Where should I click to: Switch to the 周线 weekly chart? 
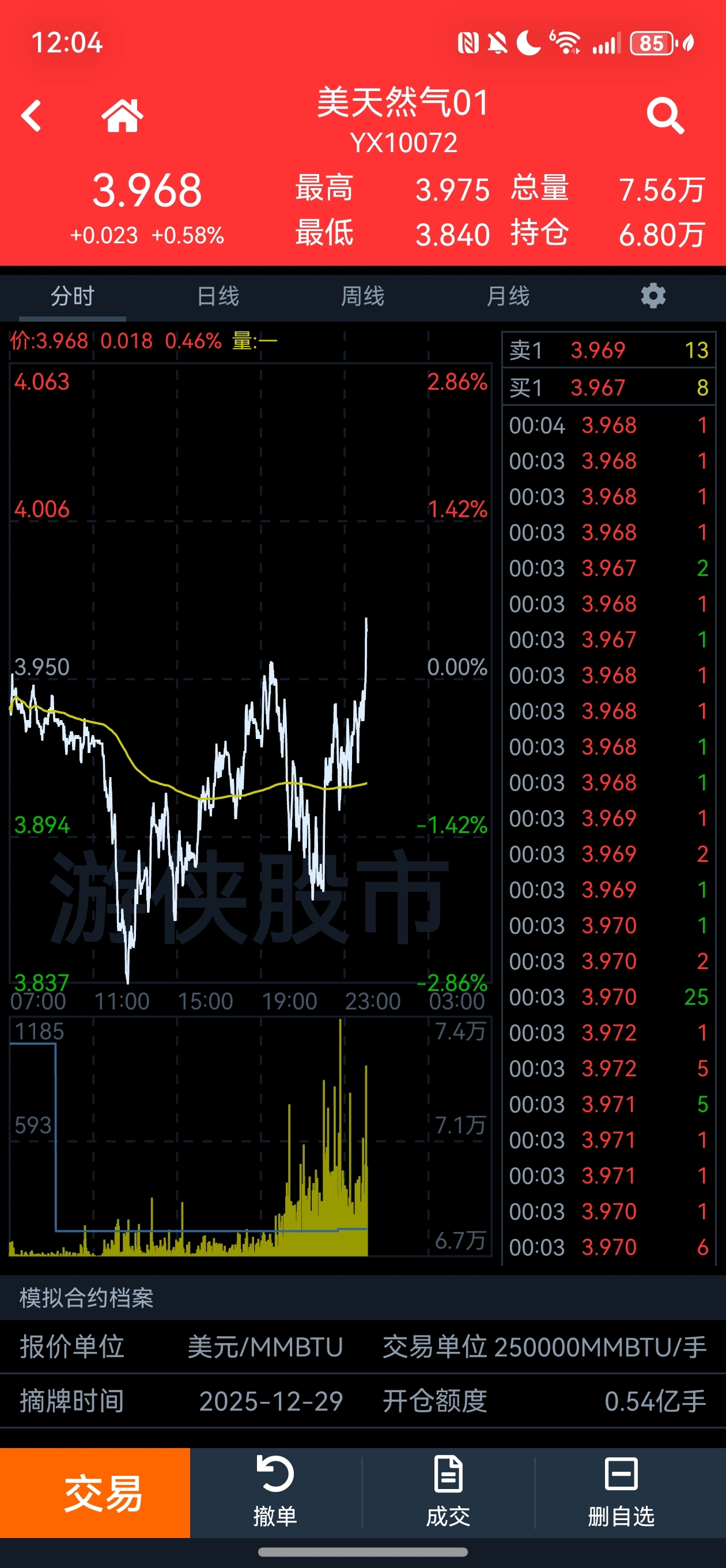pos(362,296)
